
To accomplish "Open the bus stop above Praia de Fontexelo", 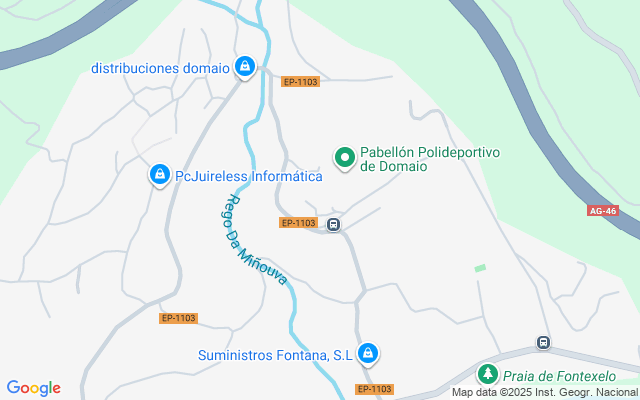I will point(543,342).
